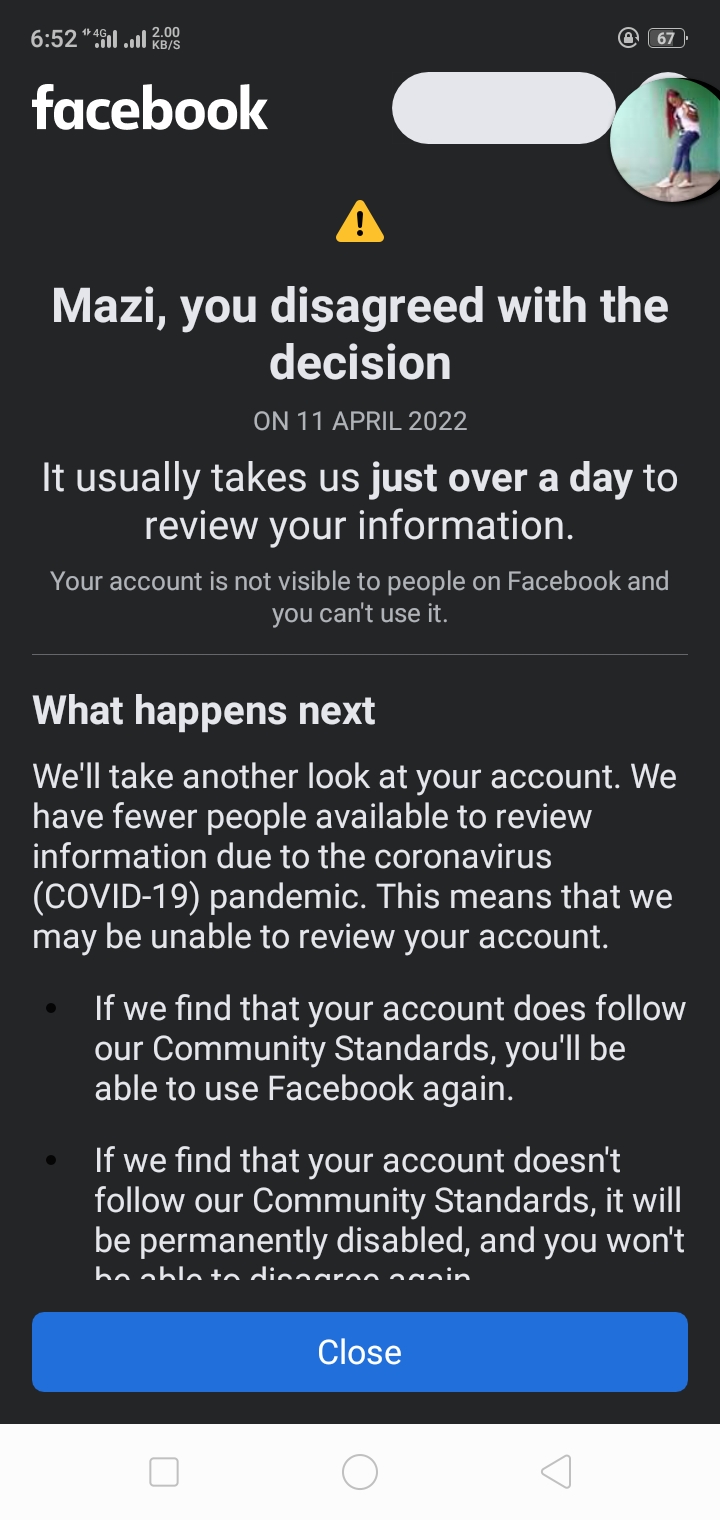Open the profile picture at top right

[666, 138]
